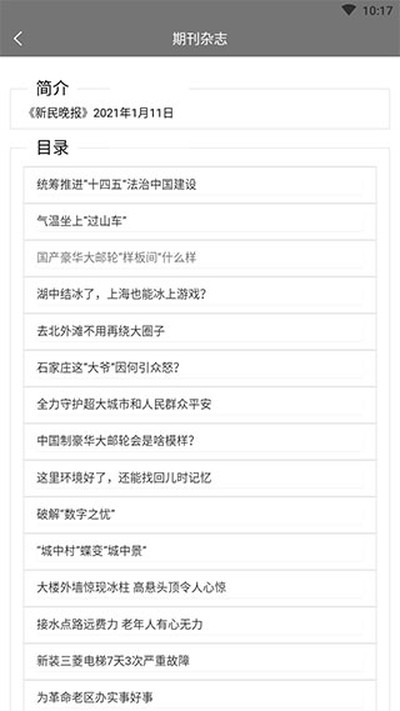The image size is (400, 711).
Task: Open article 统筹推进"十四五"法治中国建设
Action: (x=200, y=185)
